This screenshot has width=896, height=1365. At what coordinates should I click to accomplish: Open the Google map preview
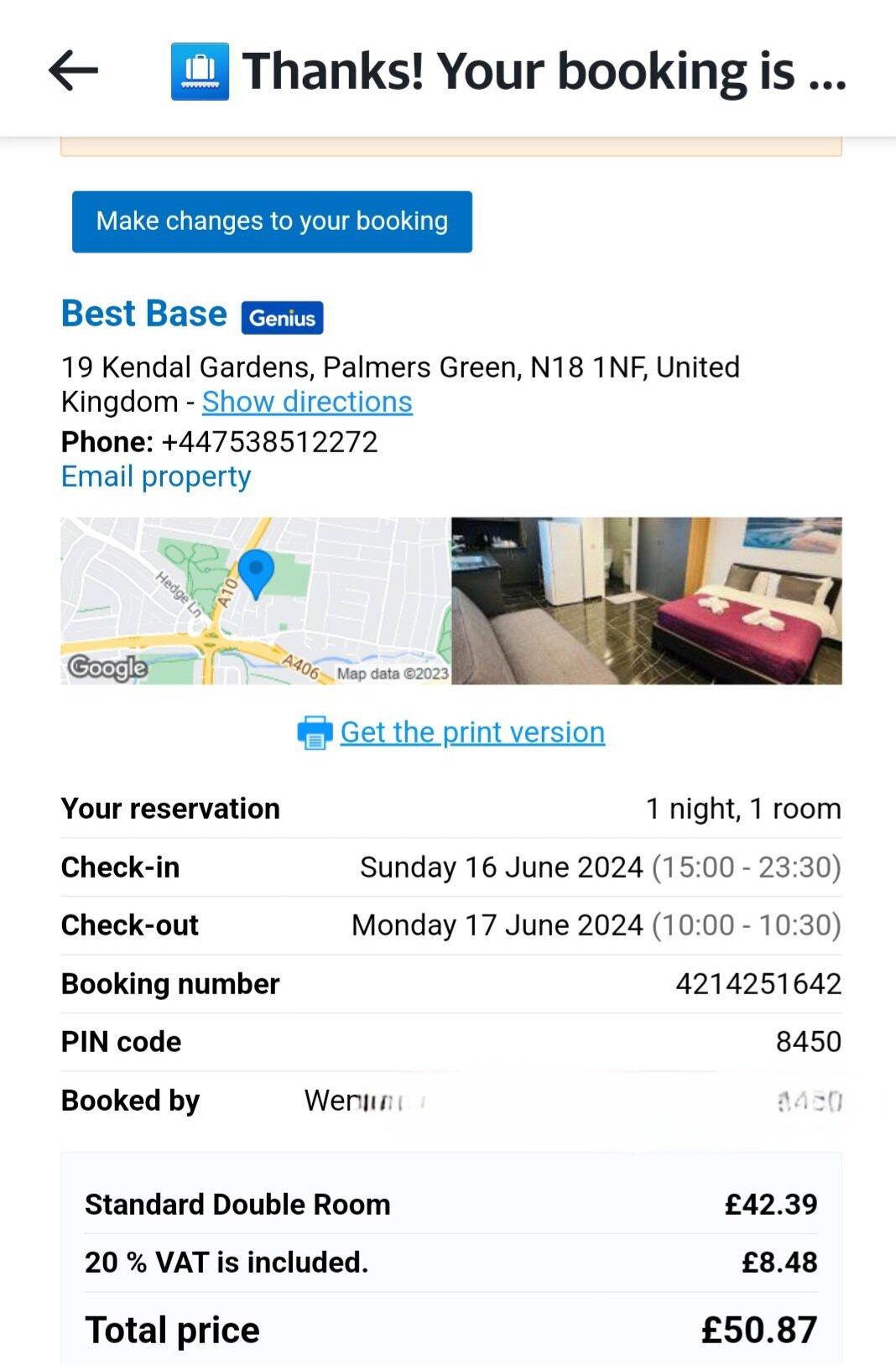[256, 601]
